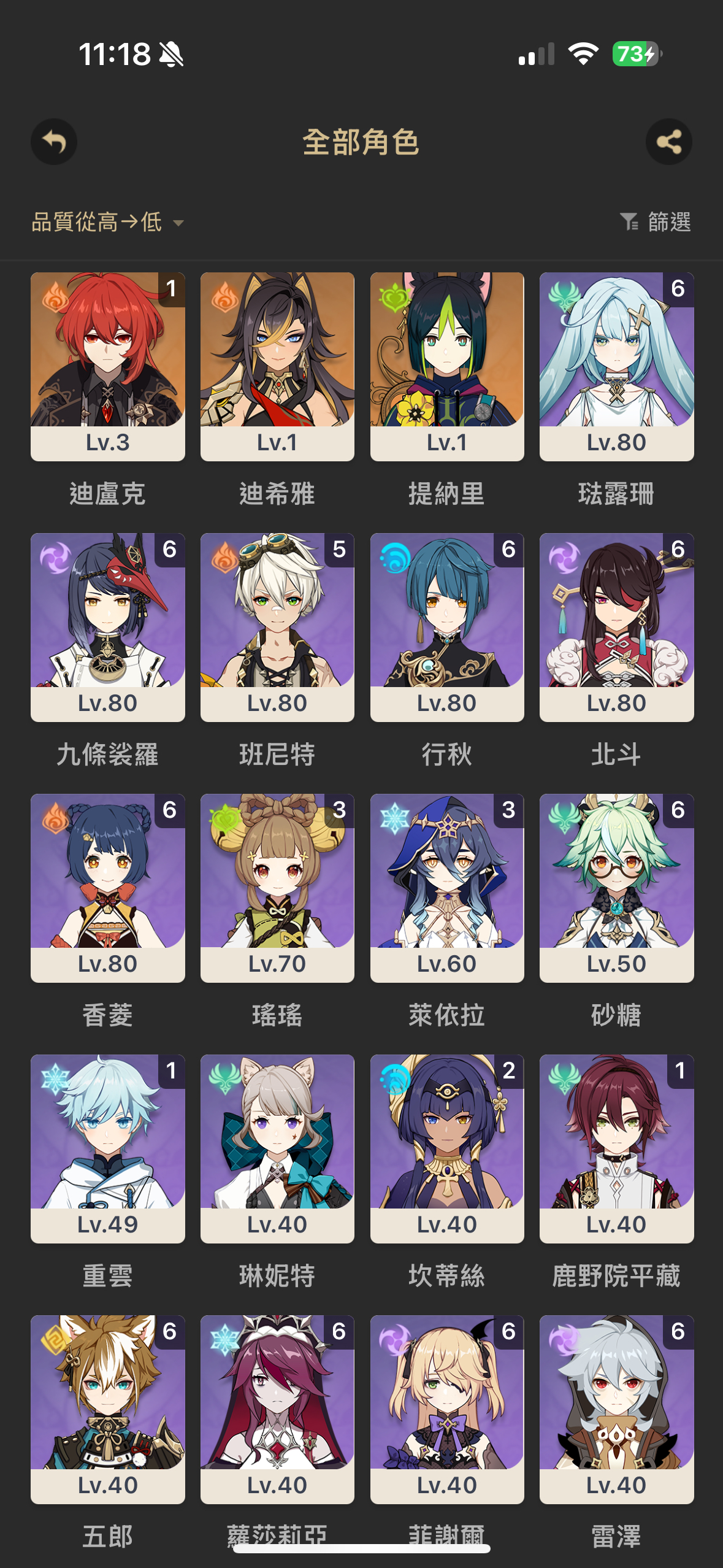Image resolution: width=723 pixels, height=1568 pixels.
Task: Select the 香菱 character card
Action: (x=108, y=888)
